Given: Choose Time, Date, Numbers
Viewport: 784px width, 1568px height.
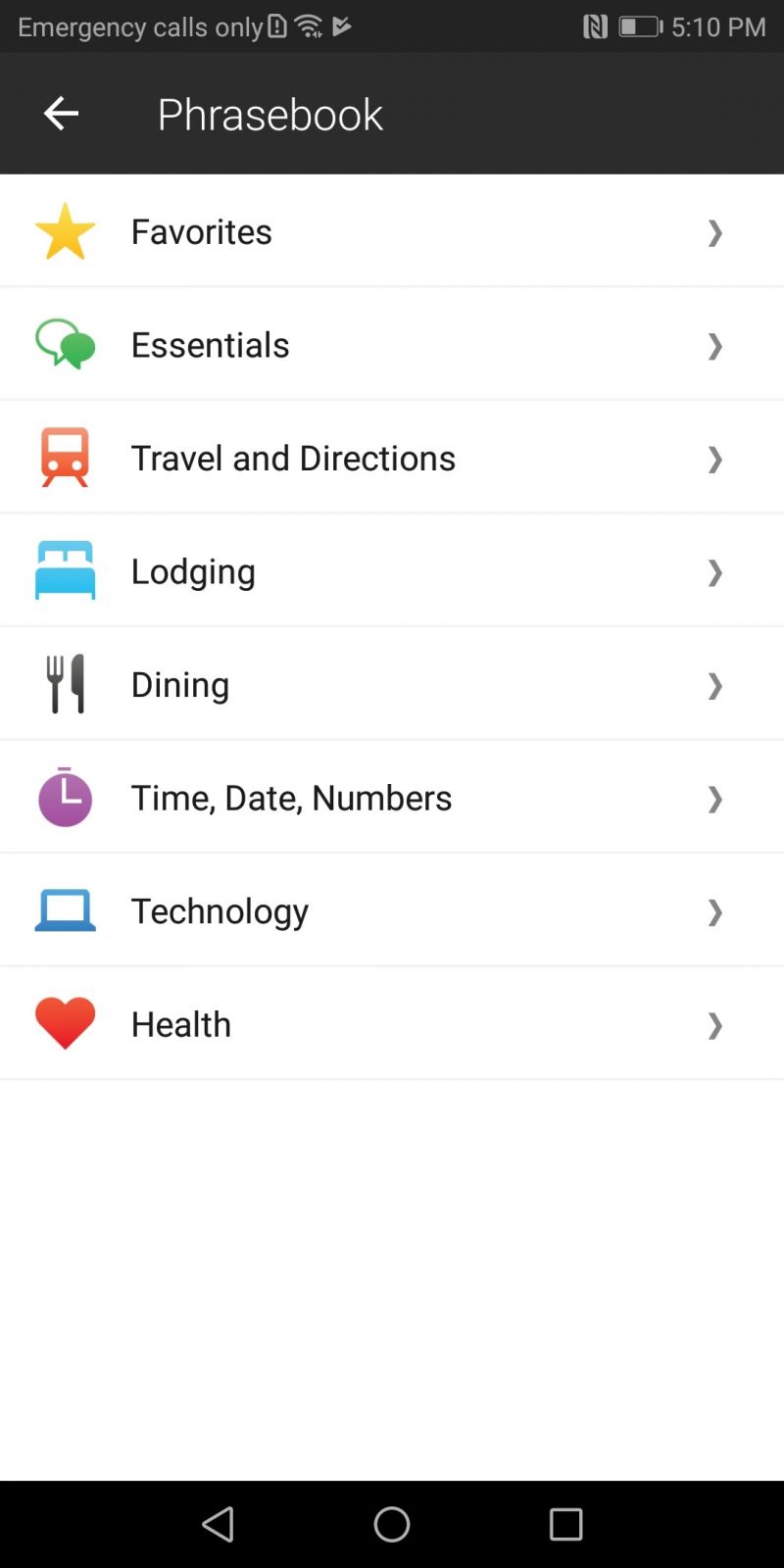Looking at the screenshot, I should (392, 798).
